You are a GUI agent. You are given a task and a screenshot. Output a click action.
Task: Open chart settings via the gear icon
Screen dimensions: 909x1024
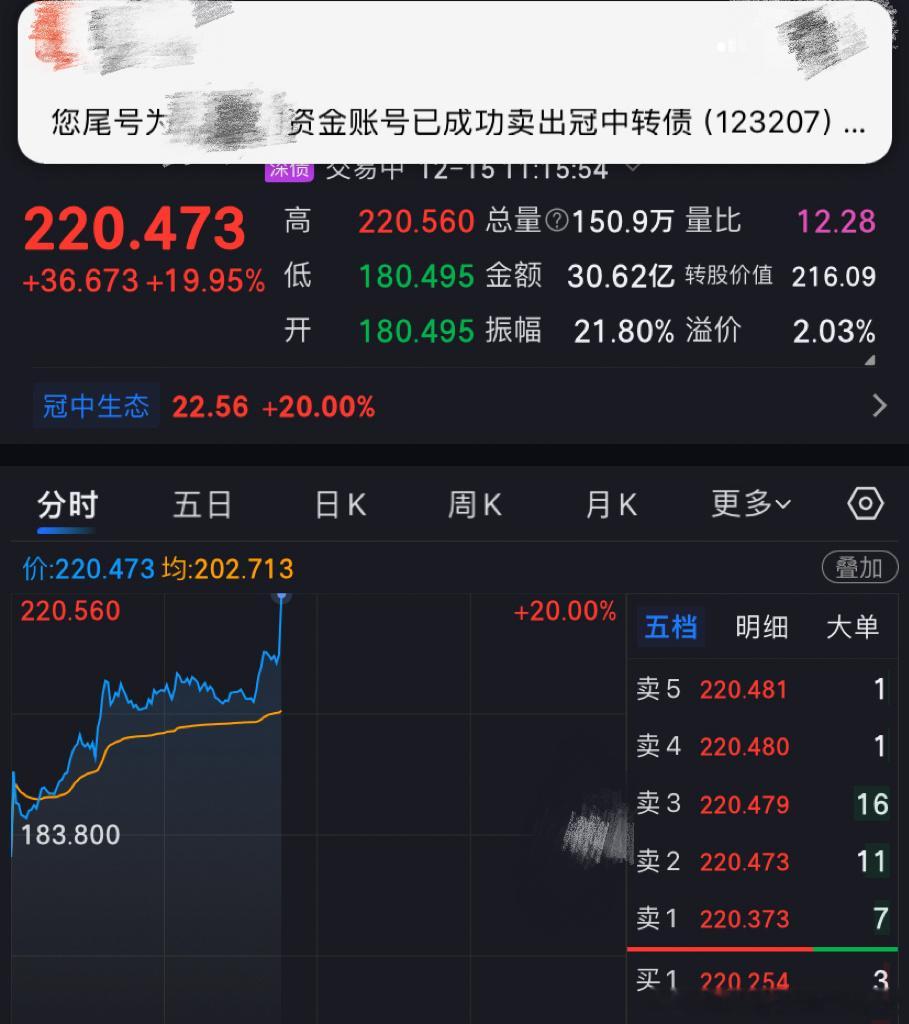tap(864, 505)
